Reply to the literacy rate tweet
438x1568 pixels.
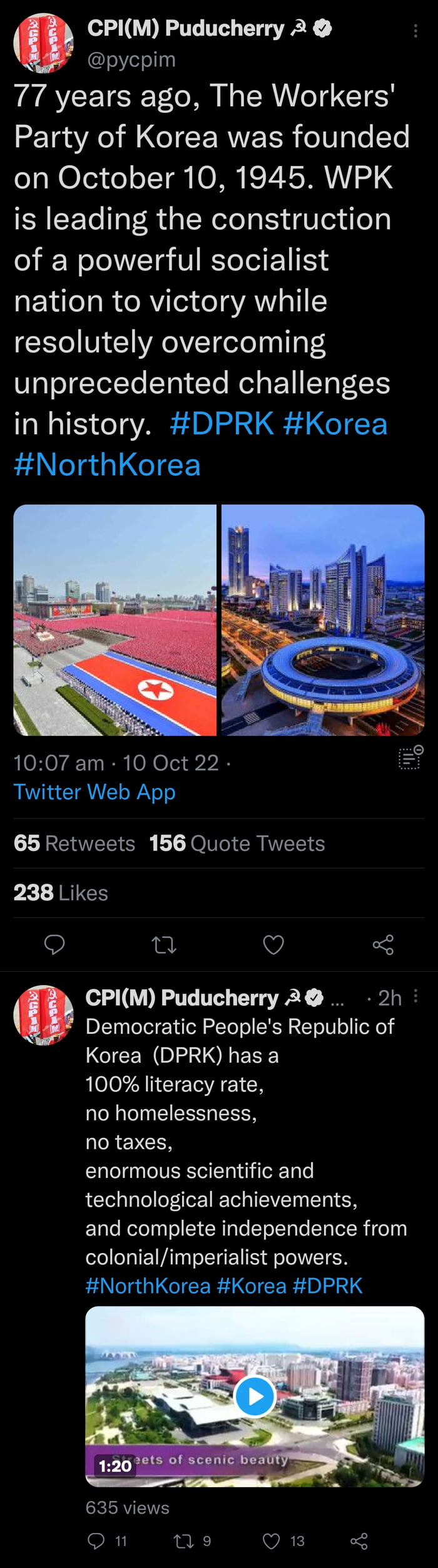[96, 1541]
